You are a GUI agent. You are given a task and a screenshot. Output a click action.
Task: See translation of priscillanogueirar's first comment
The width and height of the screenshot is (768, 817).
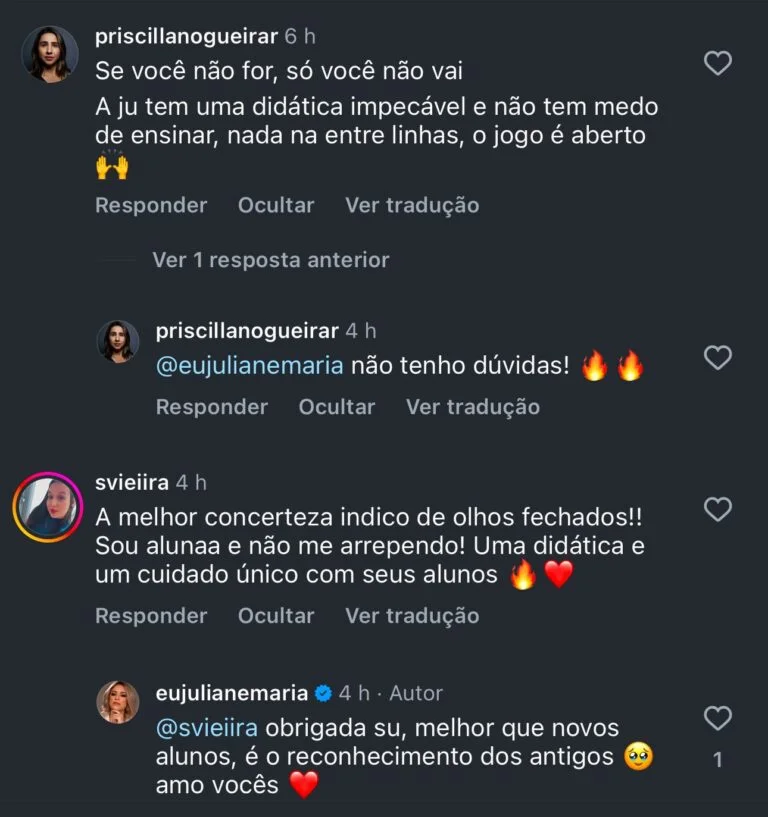[412, 205]
